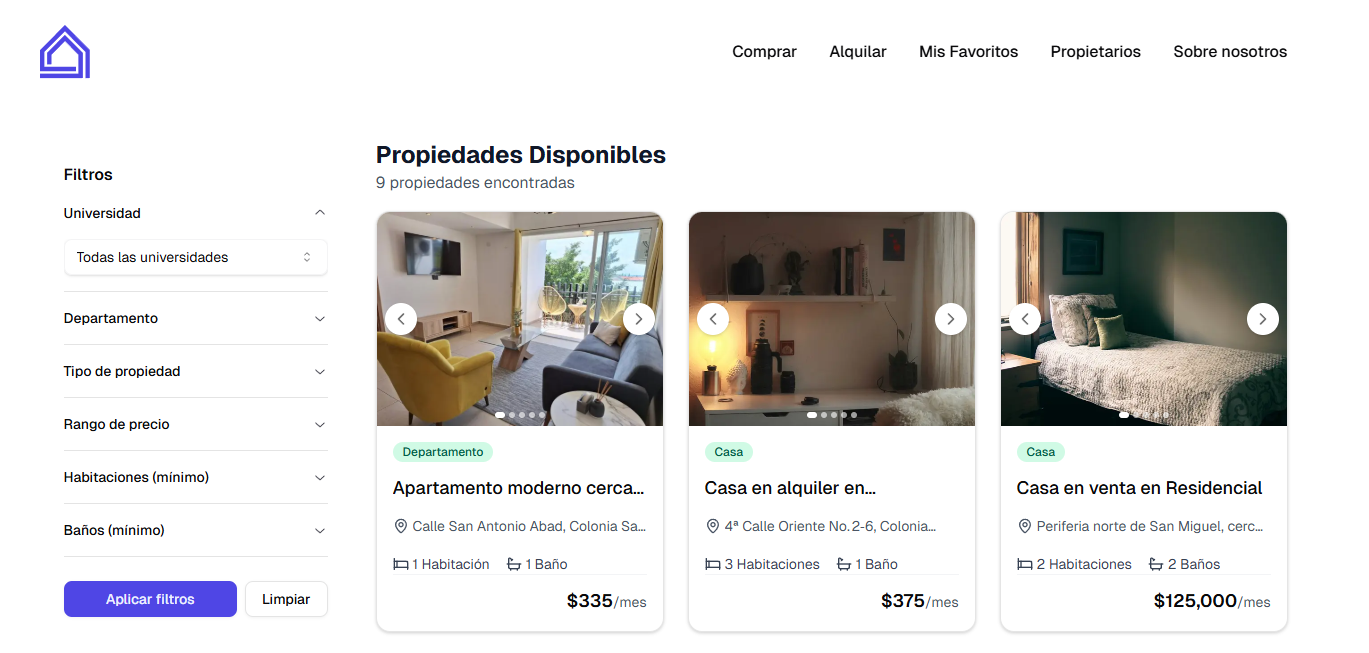Expand Baños (mínimo) filter
Image resolution: width=1369 pixels, height=653 pixels.
tap(195, 530)
